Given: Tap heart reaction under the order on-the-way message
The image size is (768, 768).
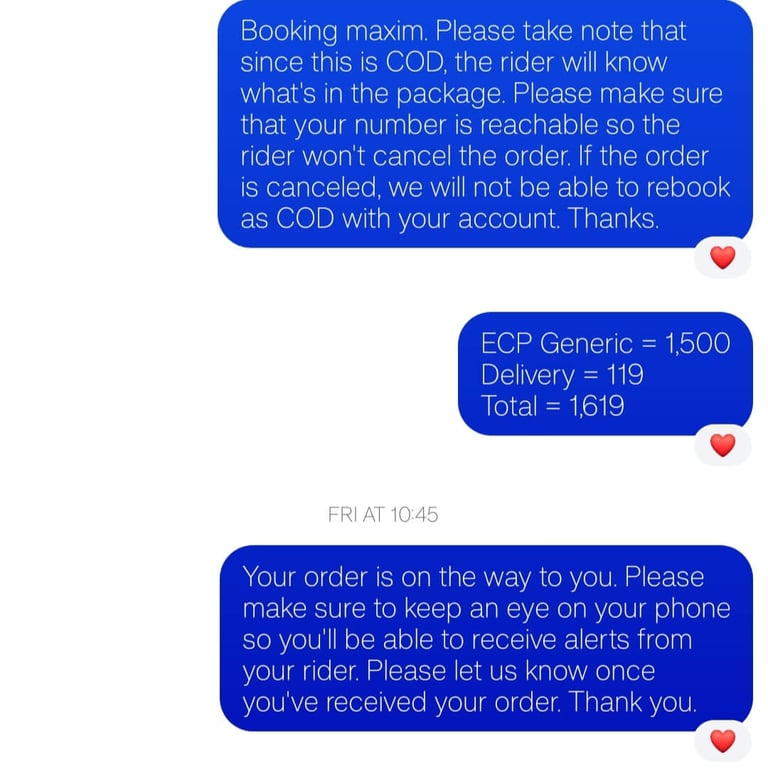Looking at the screenshot, I should (x=722, y=741).
